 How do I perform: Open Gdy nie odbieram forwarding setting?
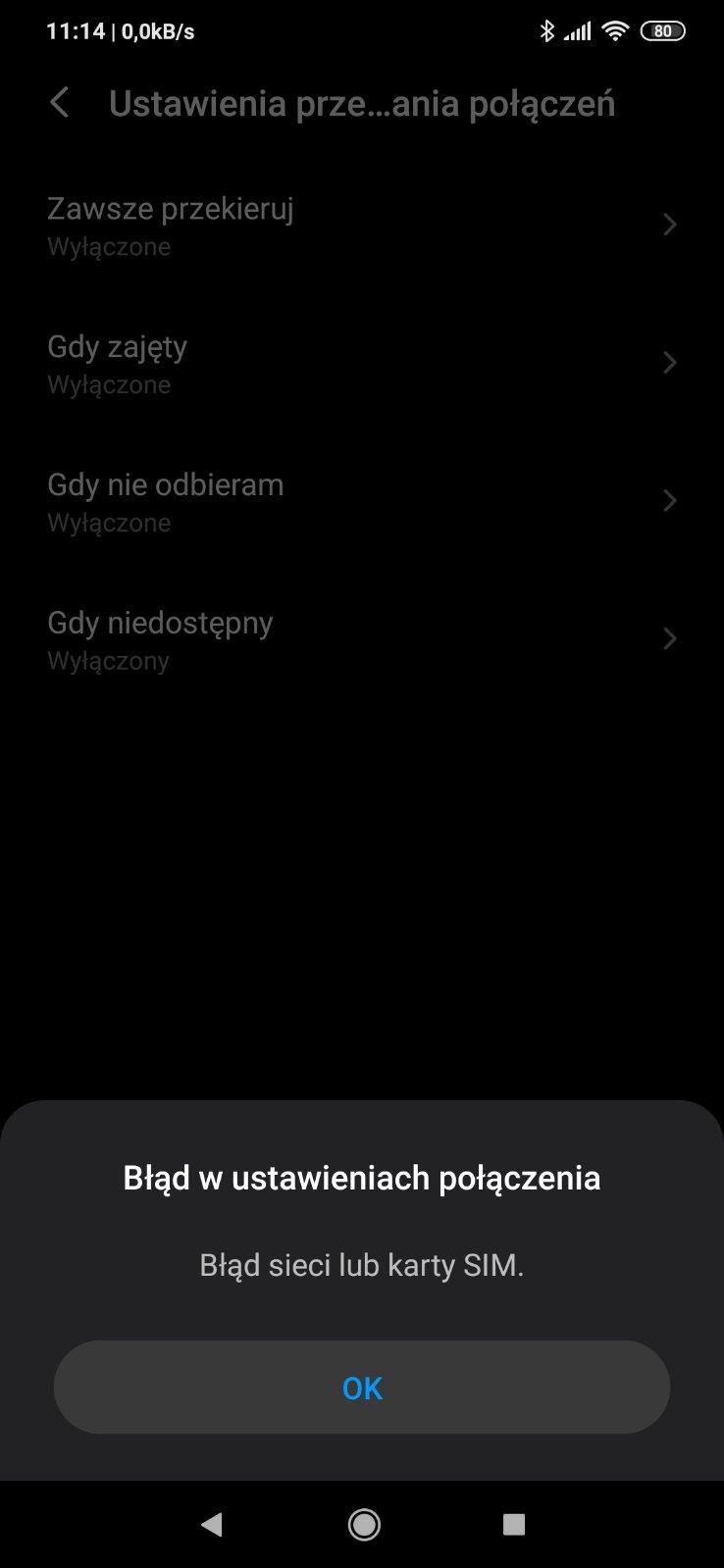[361, 502]
